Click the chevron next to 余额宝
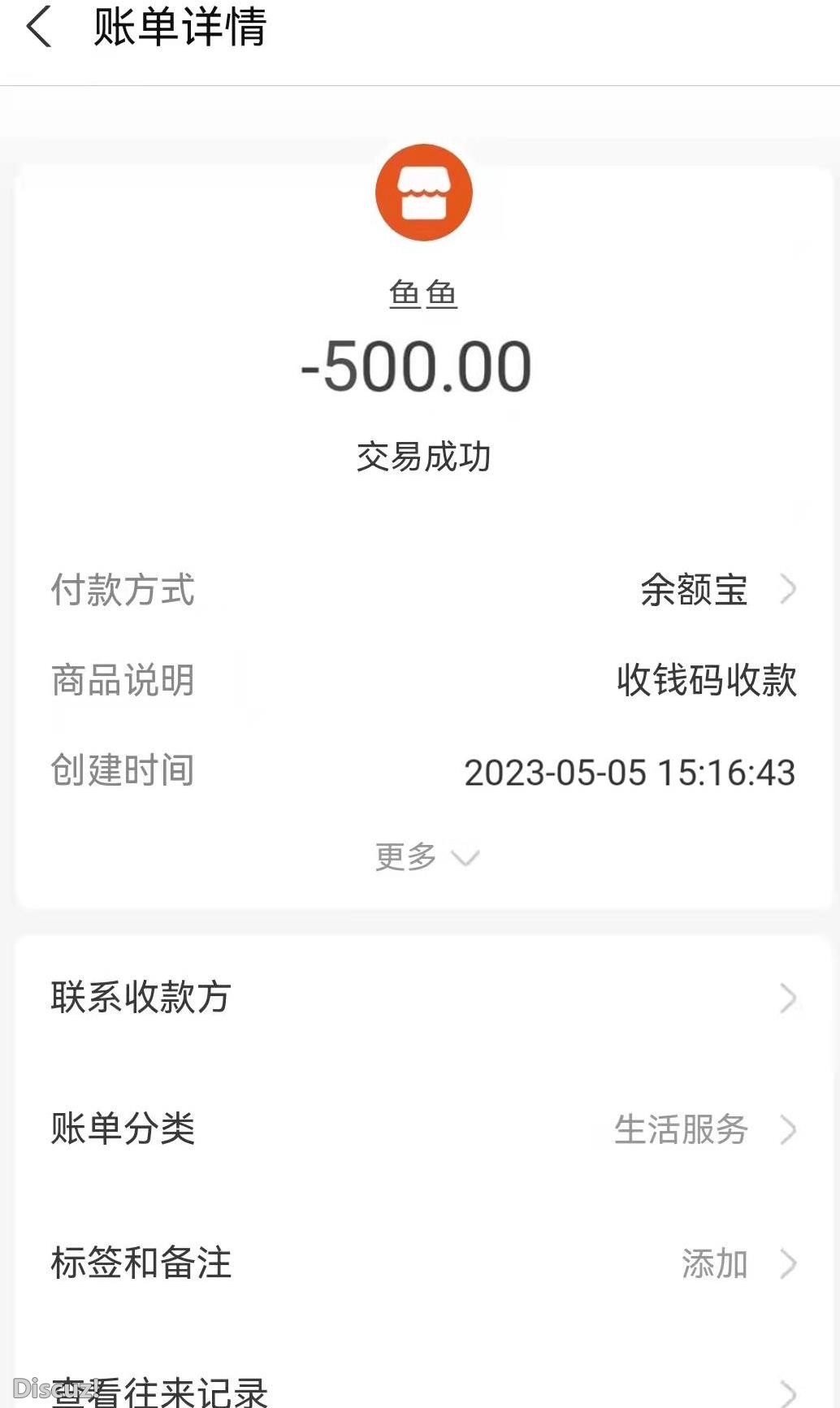 790,591
